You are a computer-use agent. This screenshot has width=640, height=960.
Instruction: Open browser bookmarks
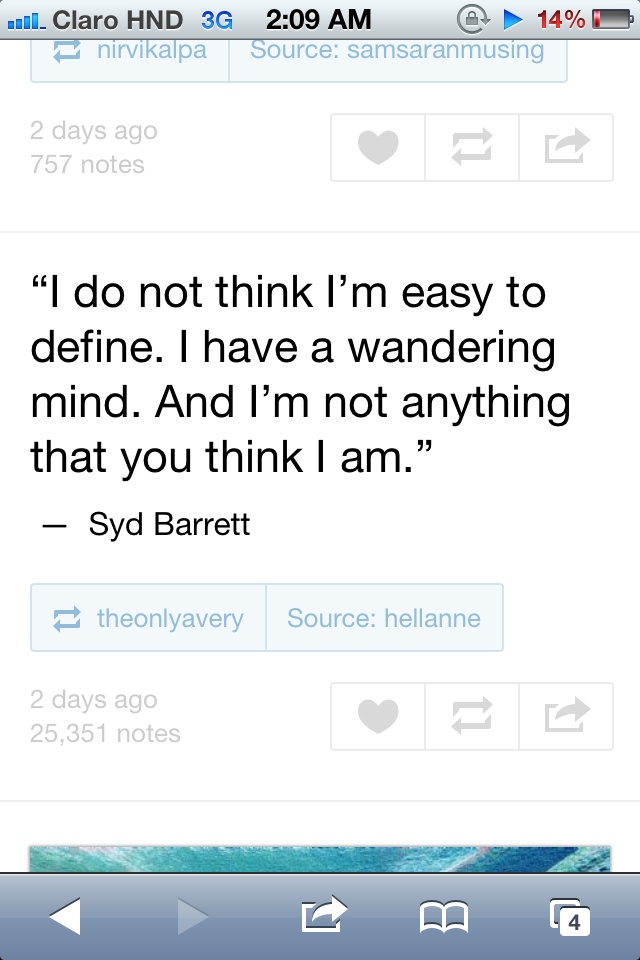(x=444, y=916)
